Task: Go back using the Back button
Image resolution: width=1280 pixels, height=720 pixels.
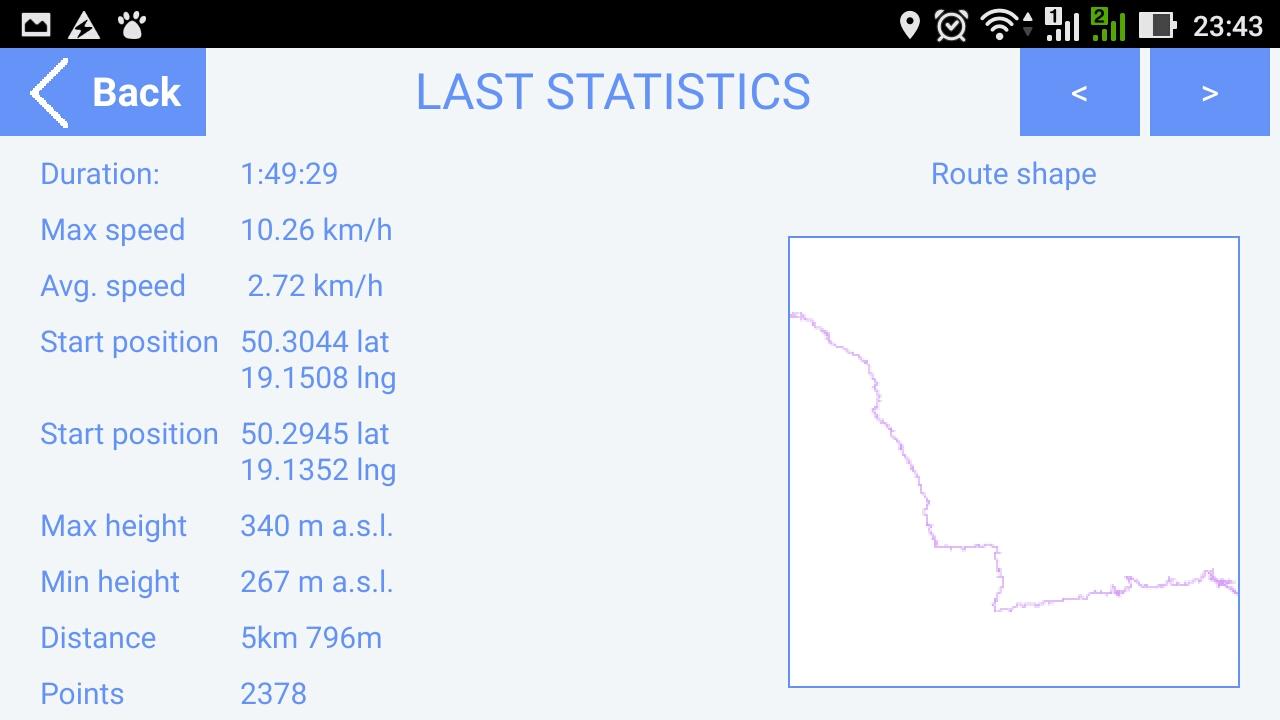Action: 103,92
